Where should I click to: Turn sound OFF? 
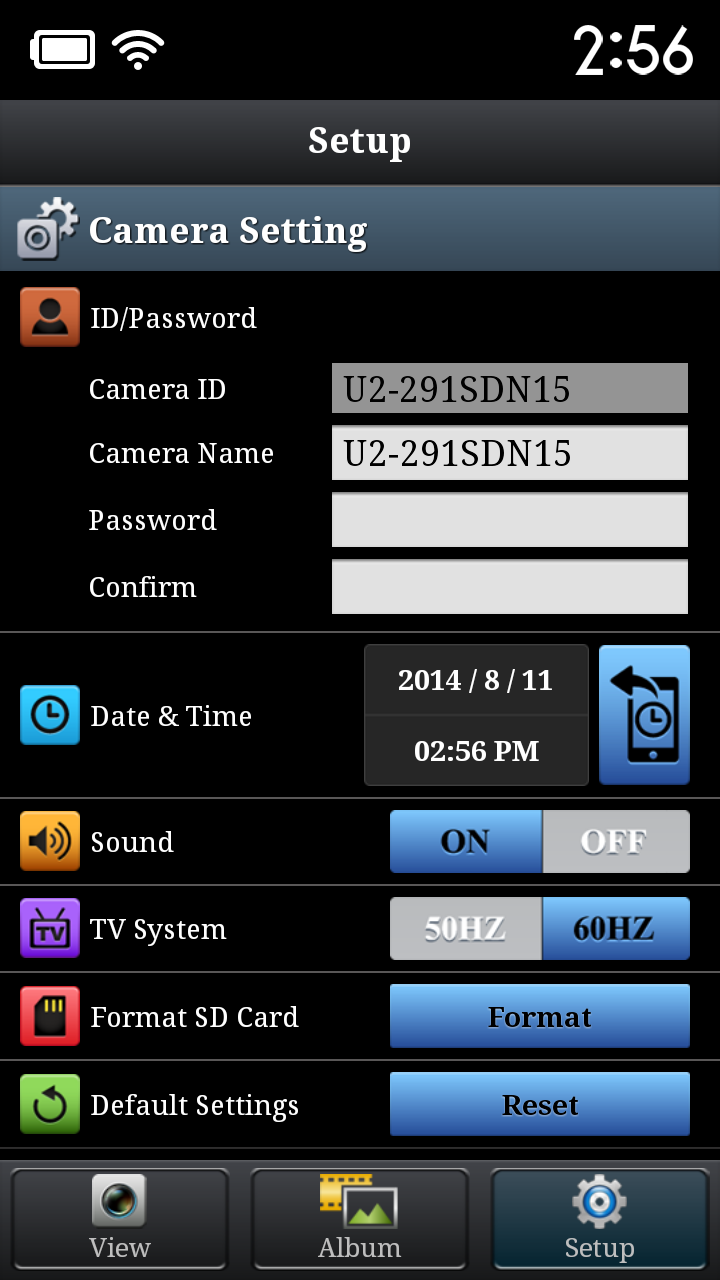pyautogui.click(x=615, y=841)
